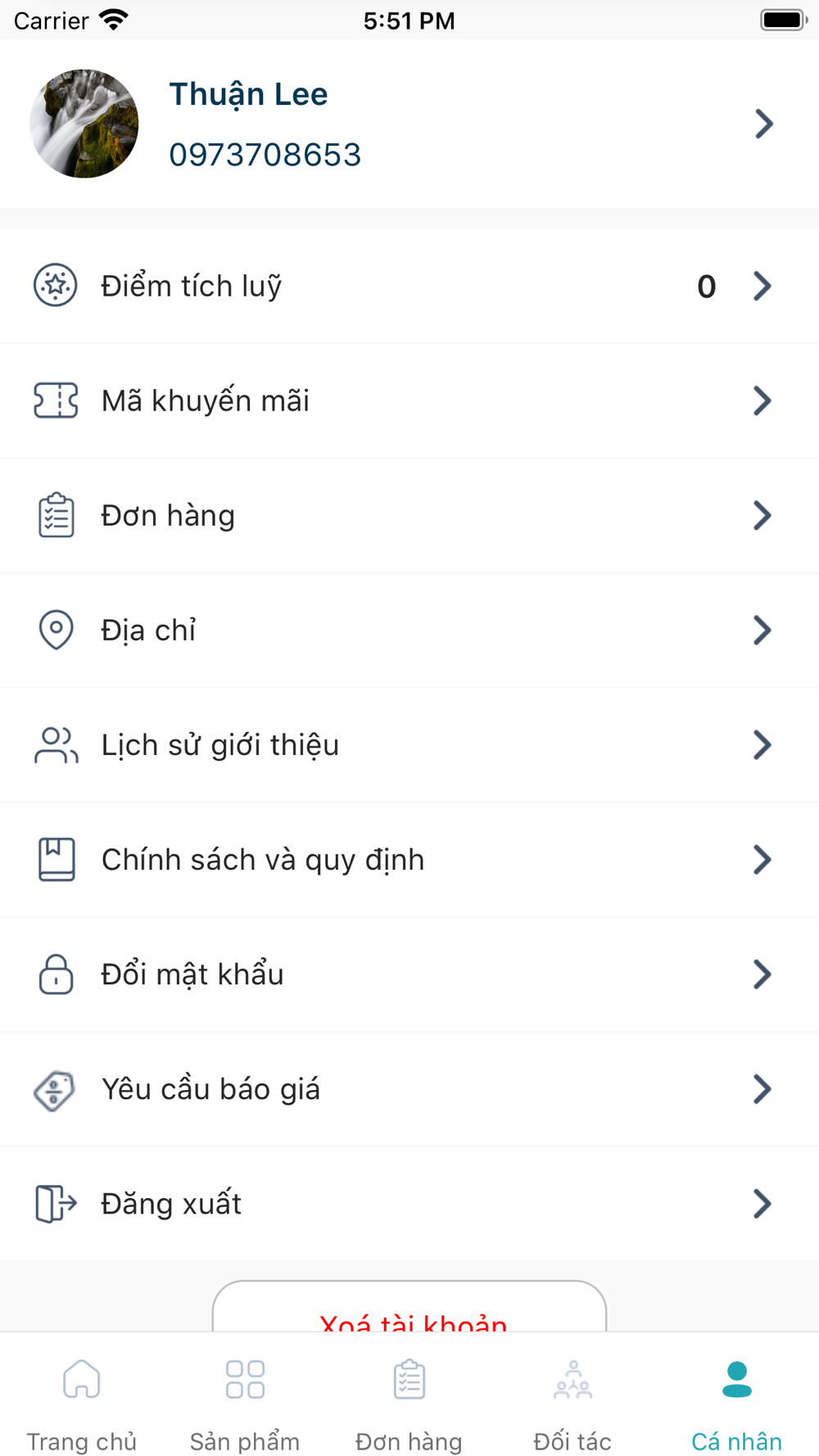The height and width of the screenshot is (1456, 819).
Task: Switch to the Đối tác tab
Action: 573,1402
